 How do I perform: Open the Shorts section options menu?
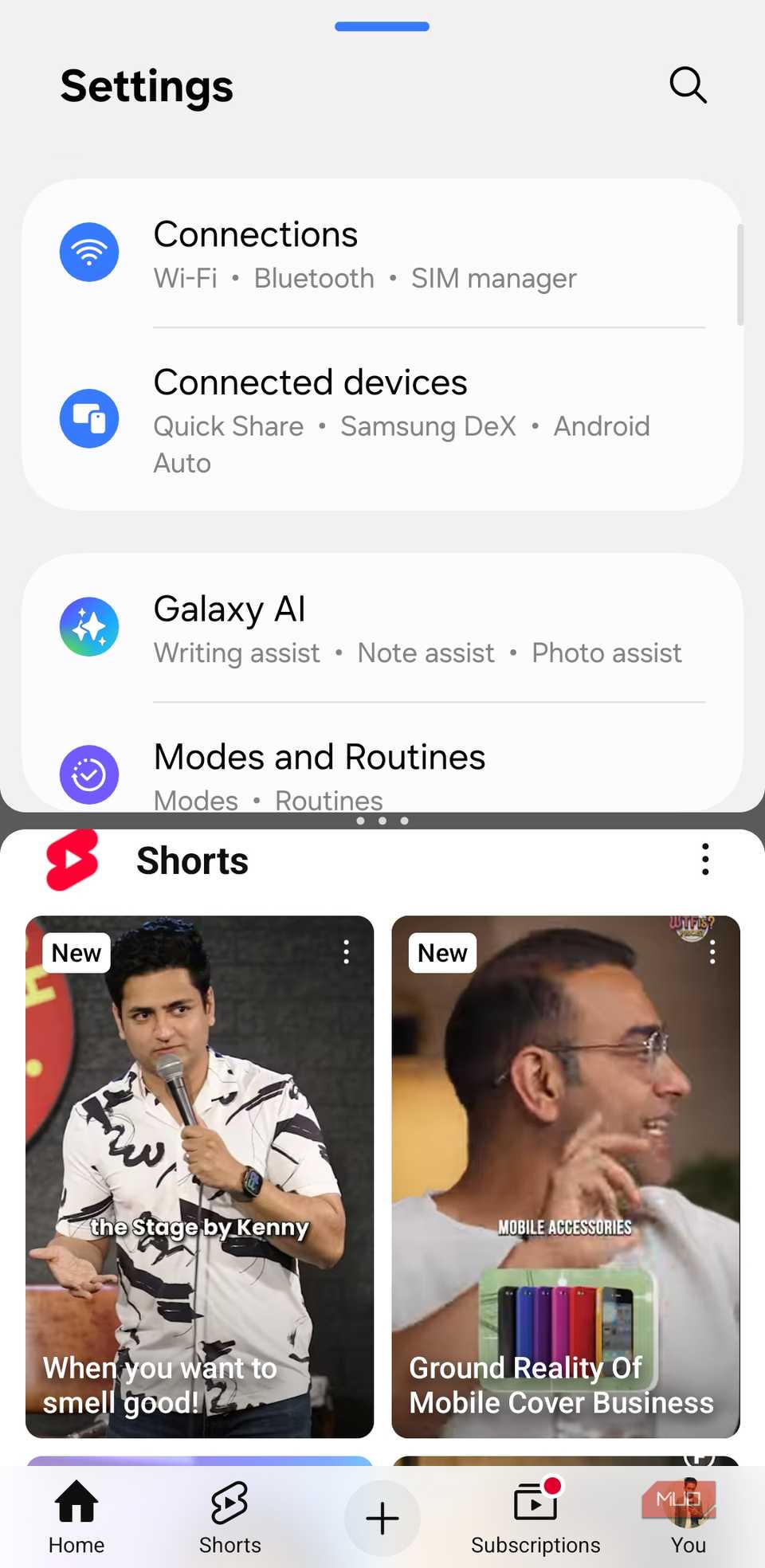coord(704,860)
